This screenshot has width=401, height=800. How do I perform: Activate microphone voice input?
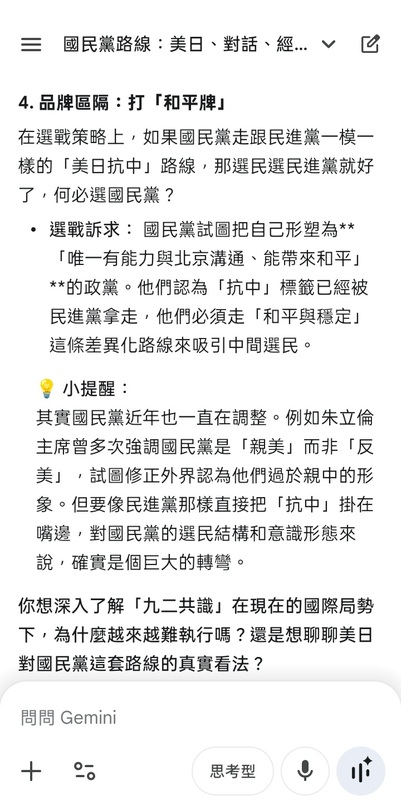coord(305,771)
